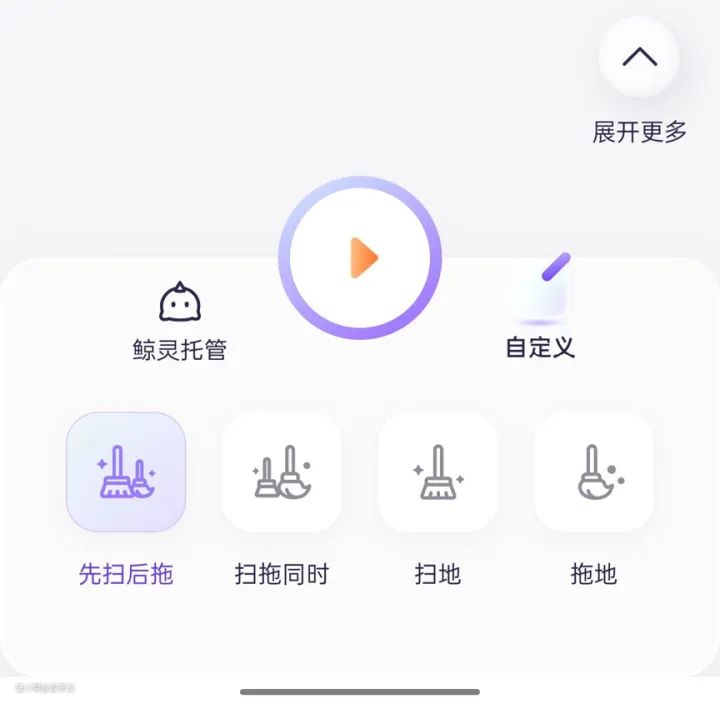Select 扫地 sweep-only mode

[438, 472]
